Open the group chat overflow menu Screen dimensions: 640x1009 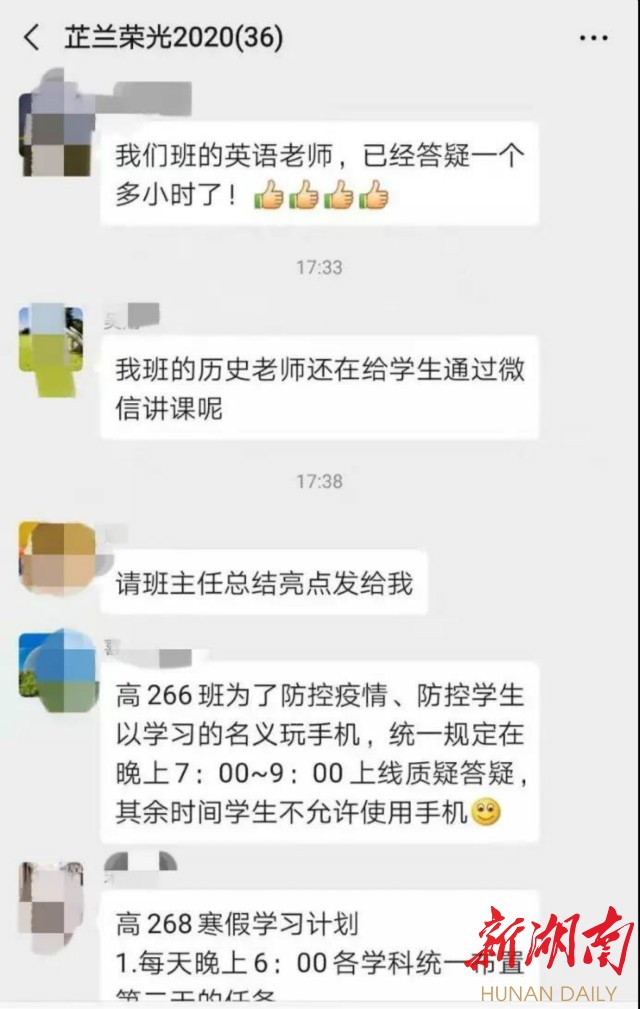point(593,39)
